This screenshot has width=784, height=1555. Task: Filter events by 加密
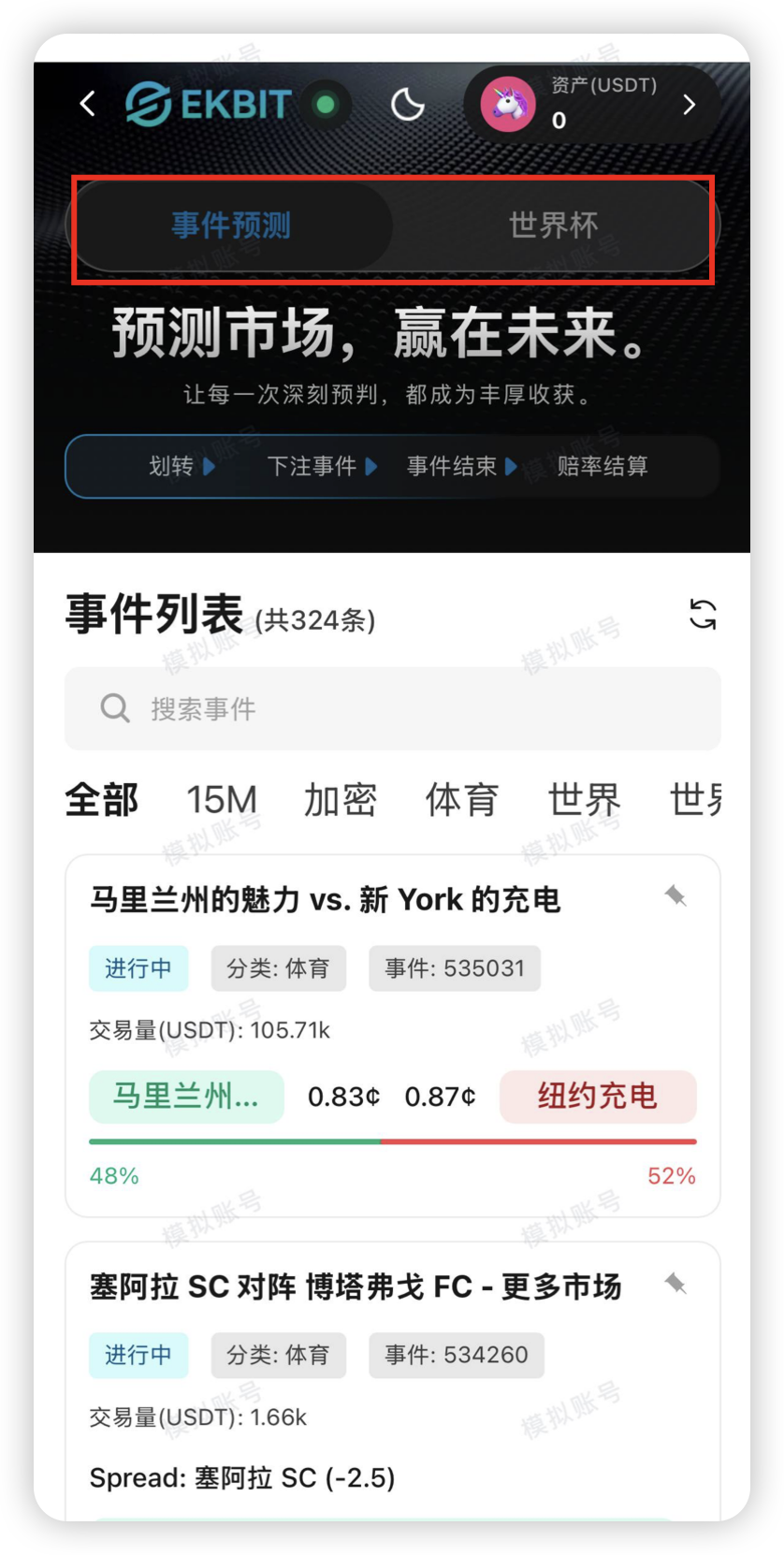341,800
